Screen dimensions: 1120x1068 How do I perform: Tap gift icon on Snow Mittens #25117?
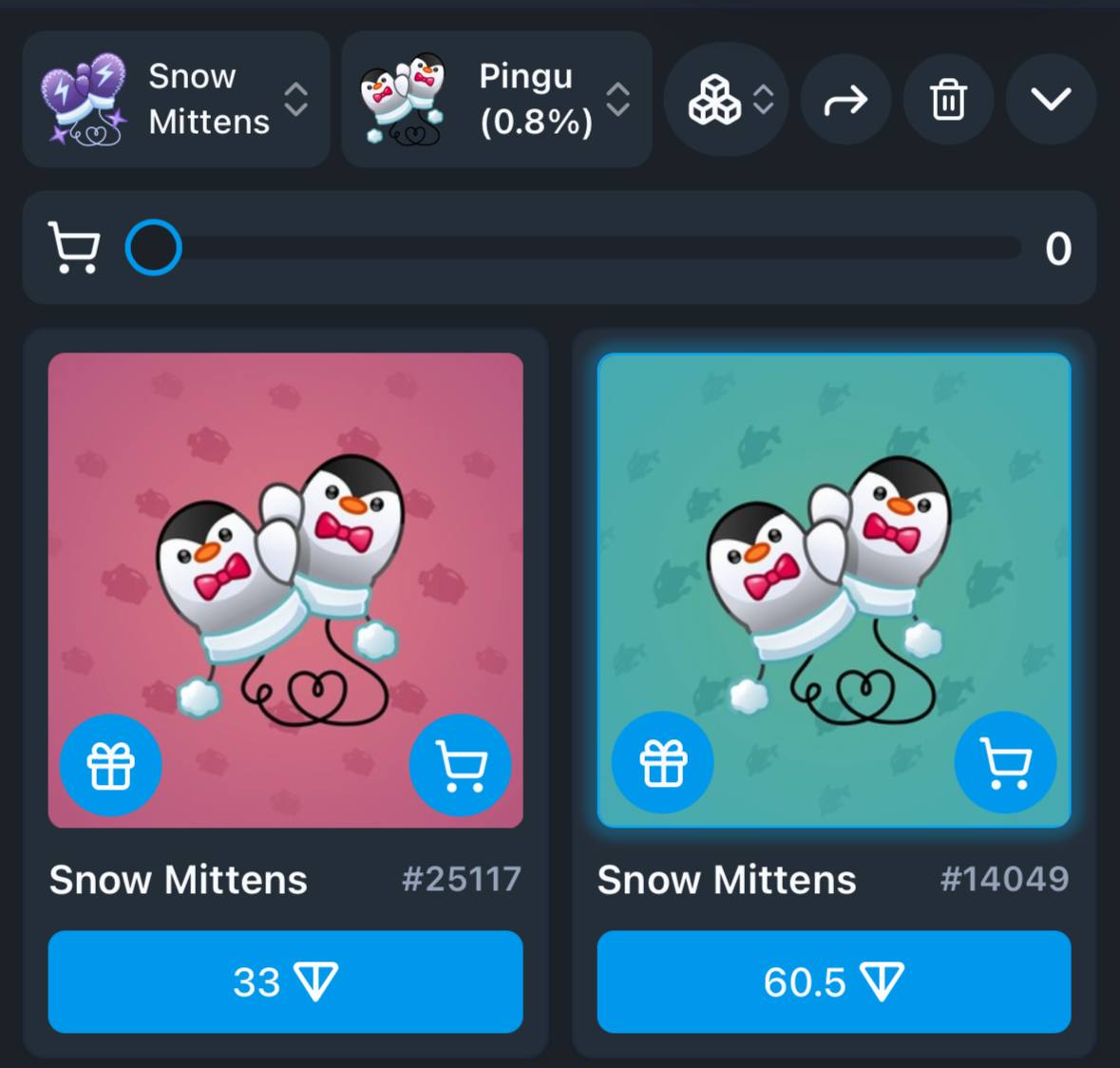pyautogui.click(x=110, y=765)
